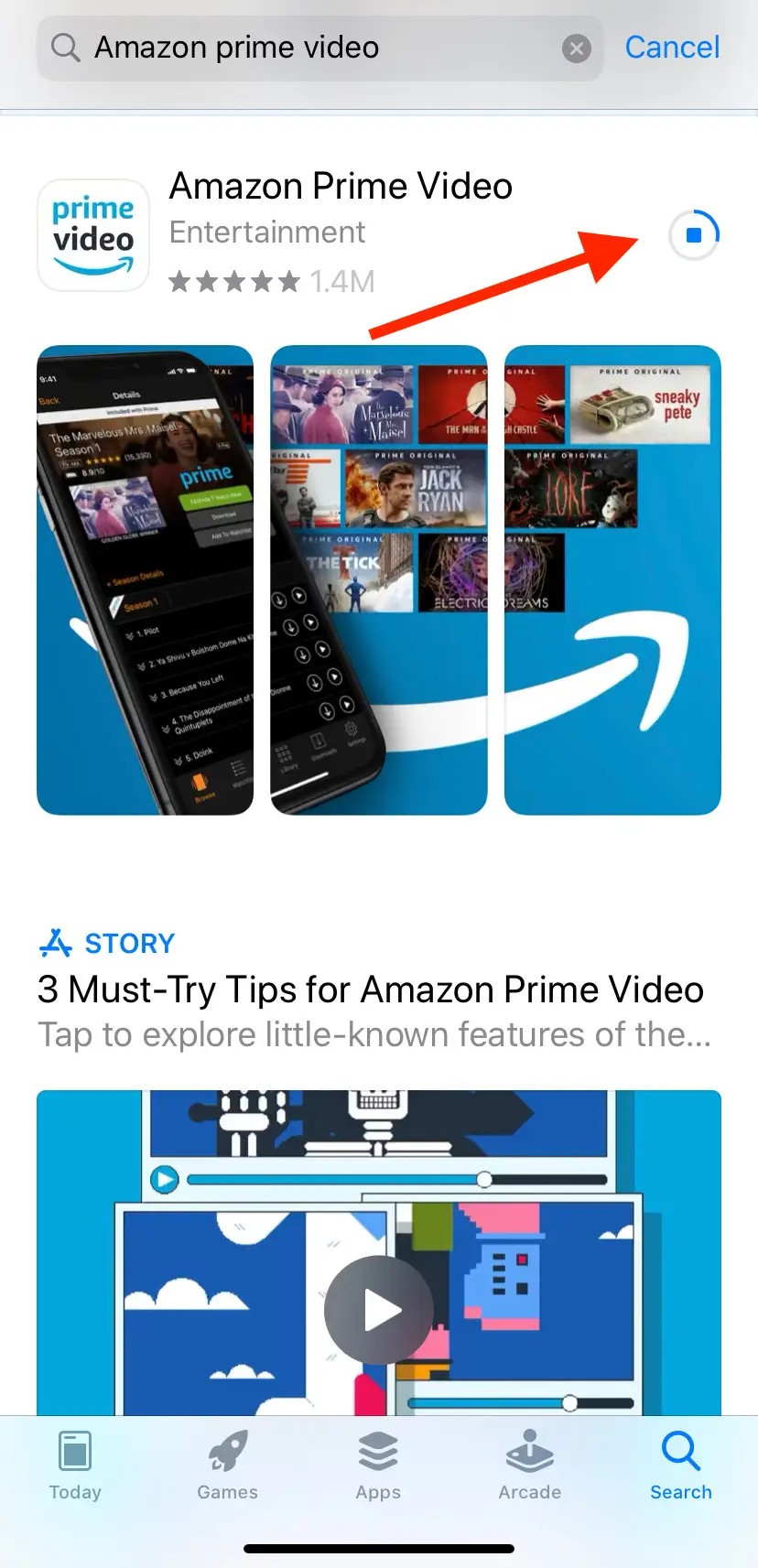View the first Prime Video screenshot

click(145, 579)
